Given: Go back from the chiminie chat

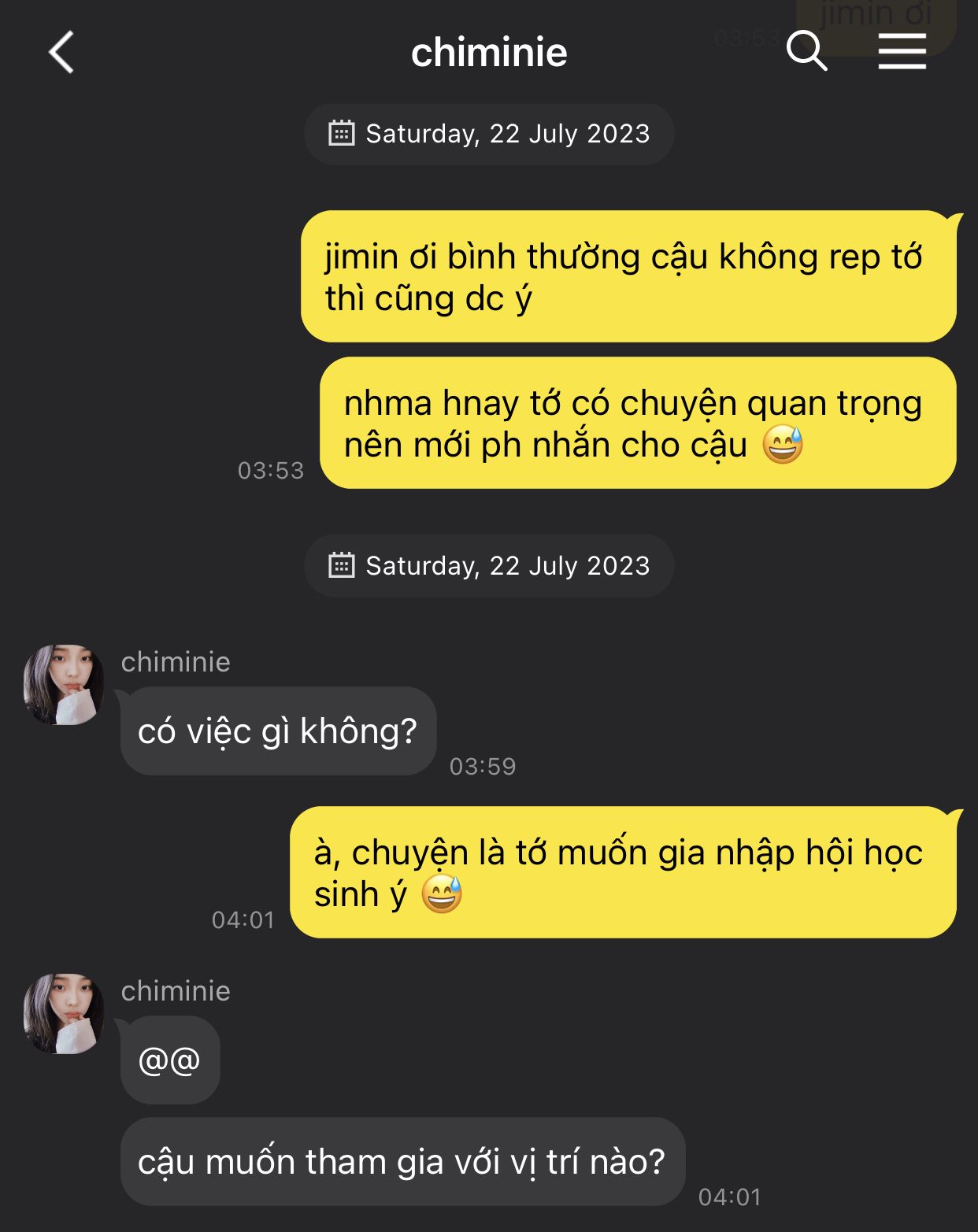Looking at the screenshot, I should tap(61, 53).
